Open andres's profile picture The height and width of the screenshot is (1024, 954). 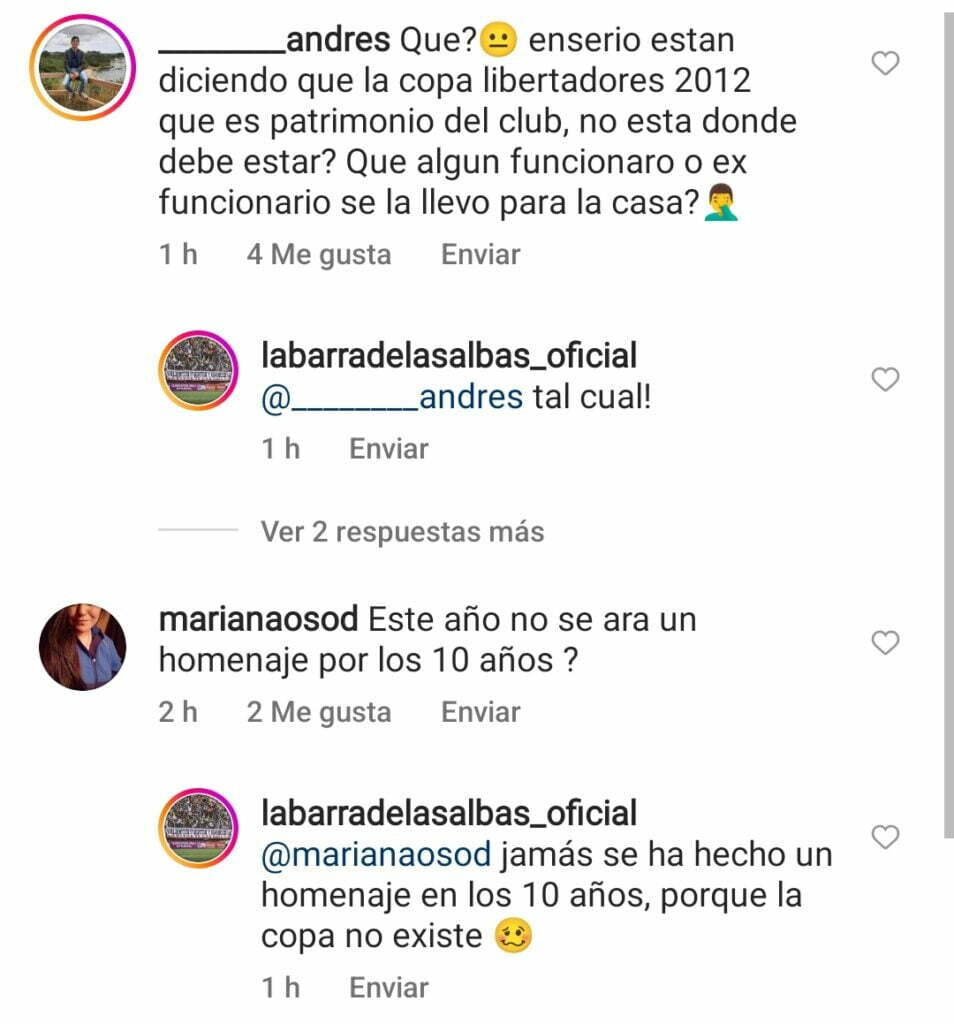[x=82, y=68]
